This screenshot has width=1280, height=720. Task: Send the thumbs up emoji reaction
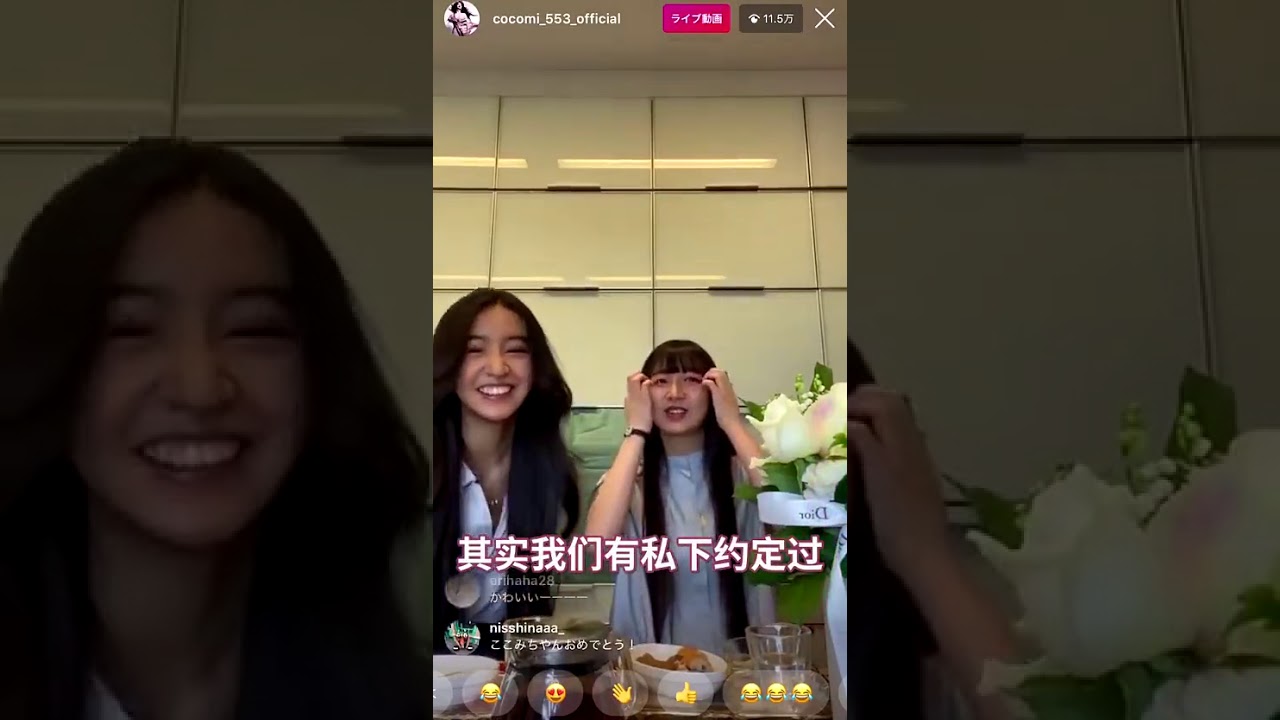click(x=686, y=692)
